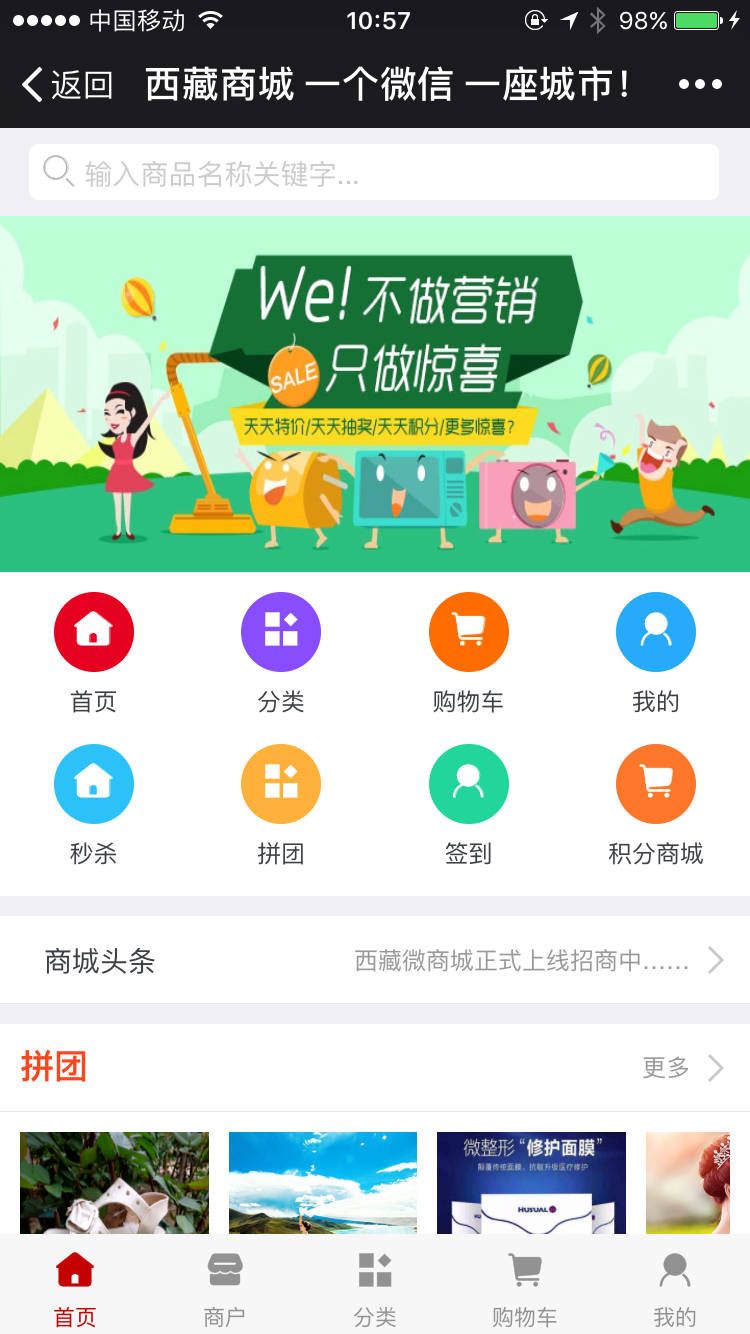
Task: Switch to the 我的 bottom tab
Action: tap(674, 1289)
